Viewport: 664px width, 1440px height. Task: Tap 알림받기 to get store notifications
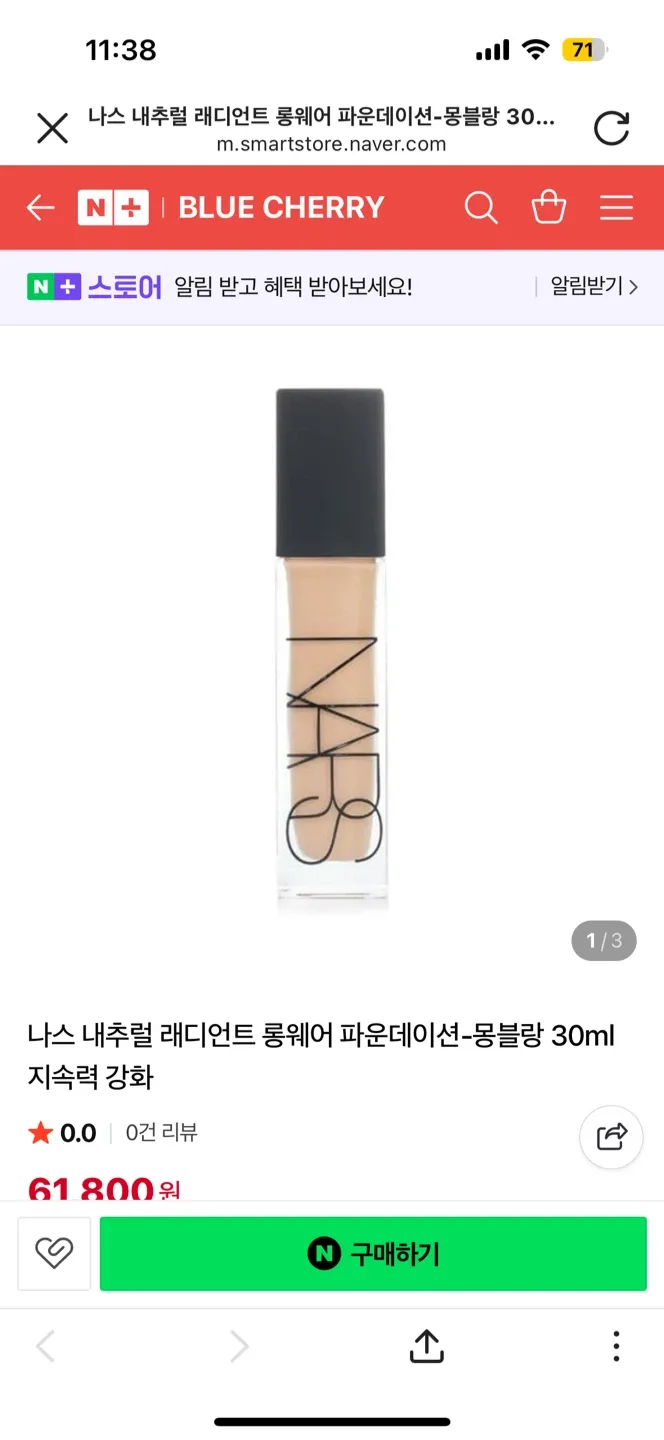coord(593,287)
